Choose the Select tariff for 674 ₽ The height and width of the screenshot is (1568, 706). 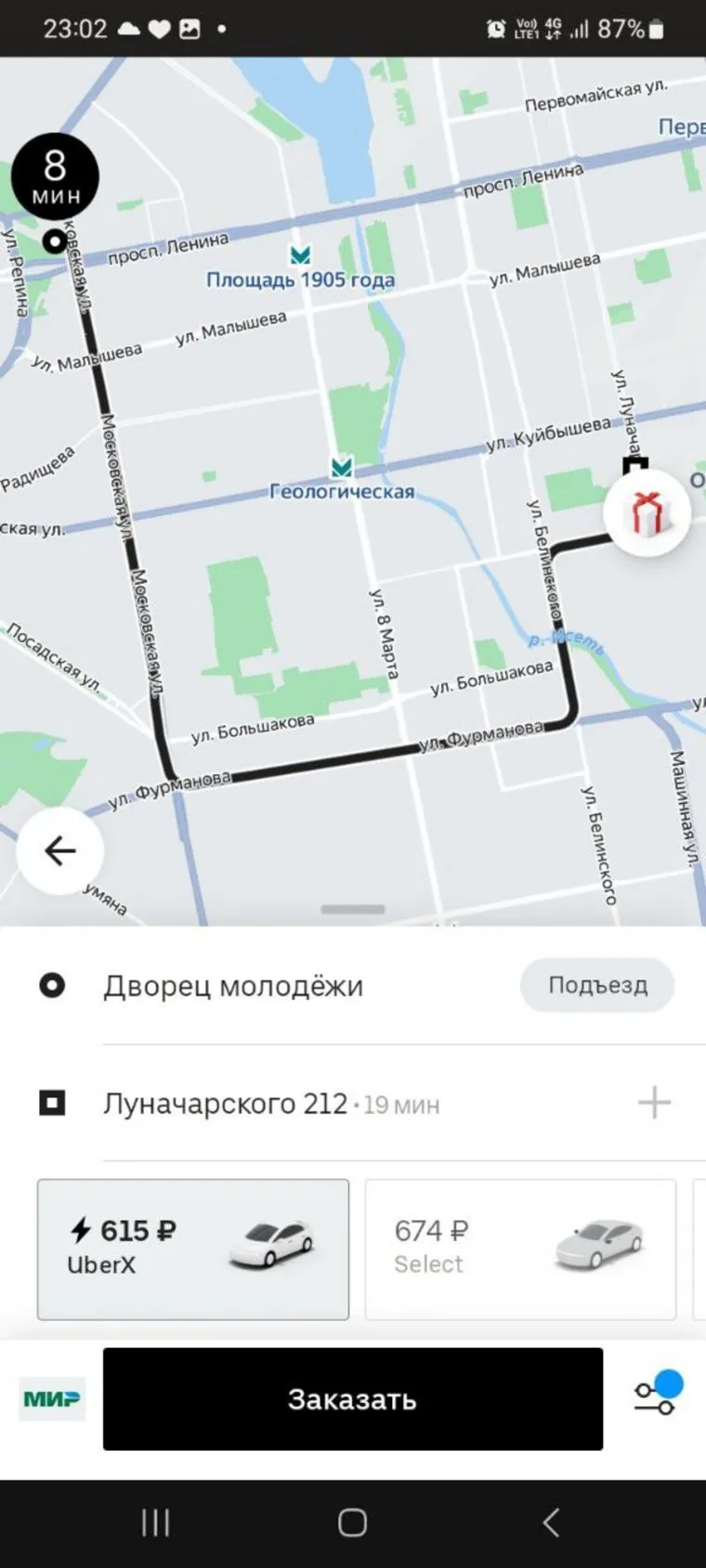coord(520,1249)
